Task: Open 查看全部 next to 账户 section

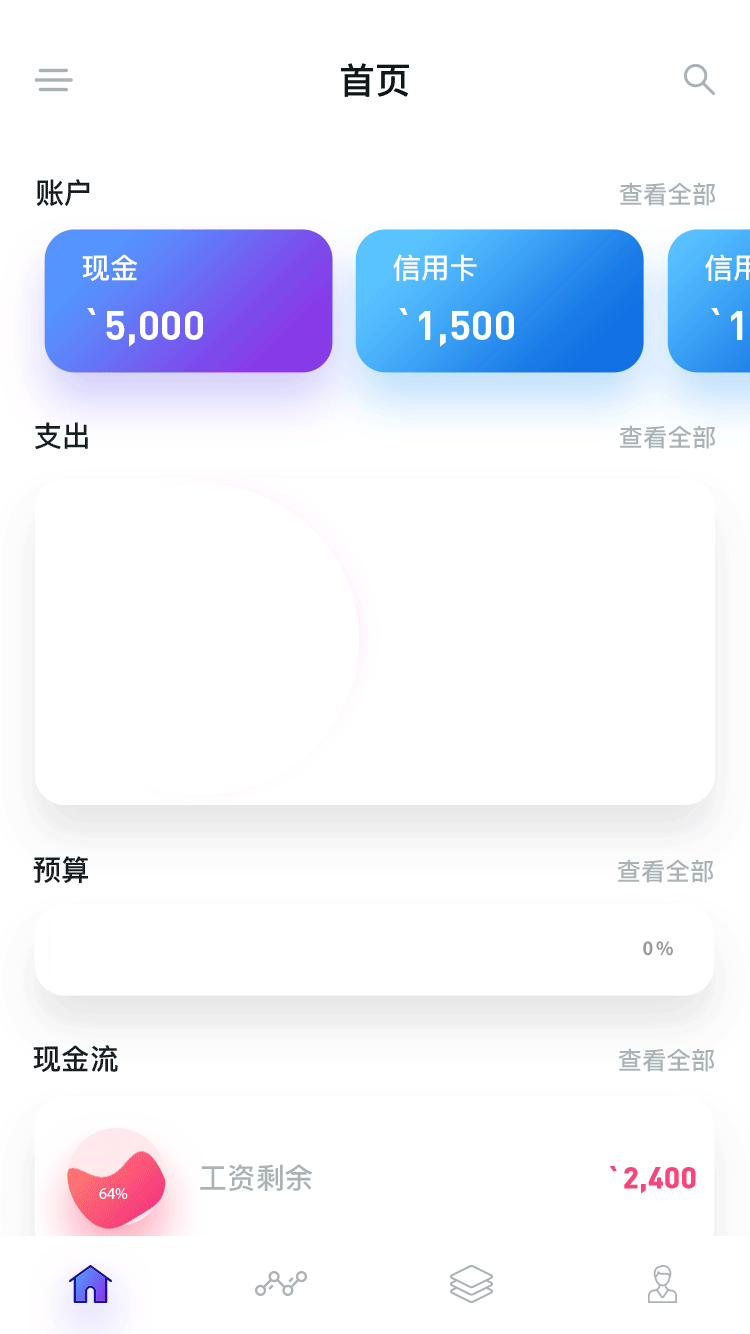Action: tap(666, 195)
